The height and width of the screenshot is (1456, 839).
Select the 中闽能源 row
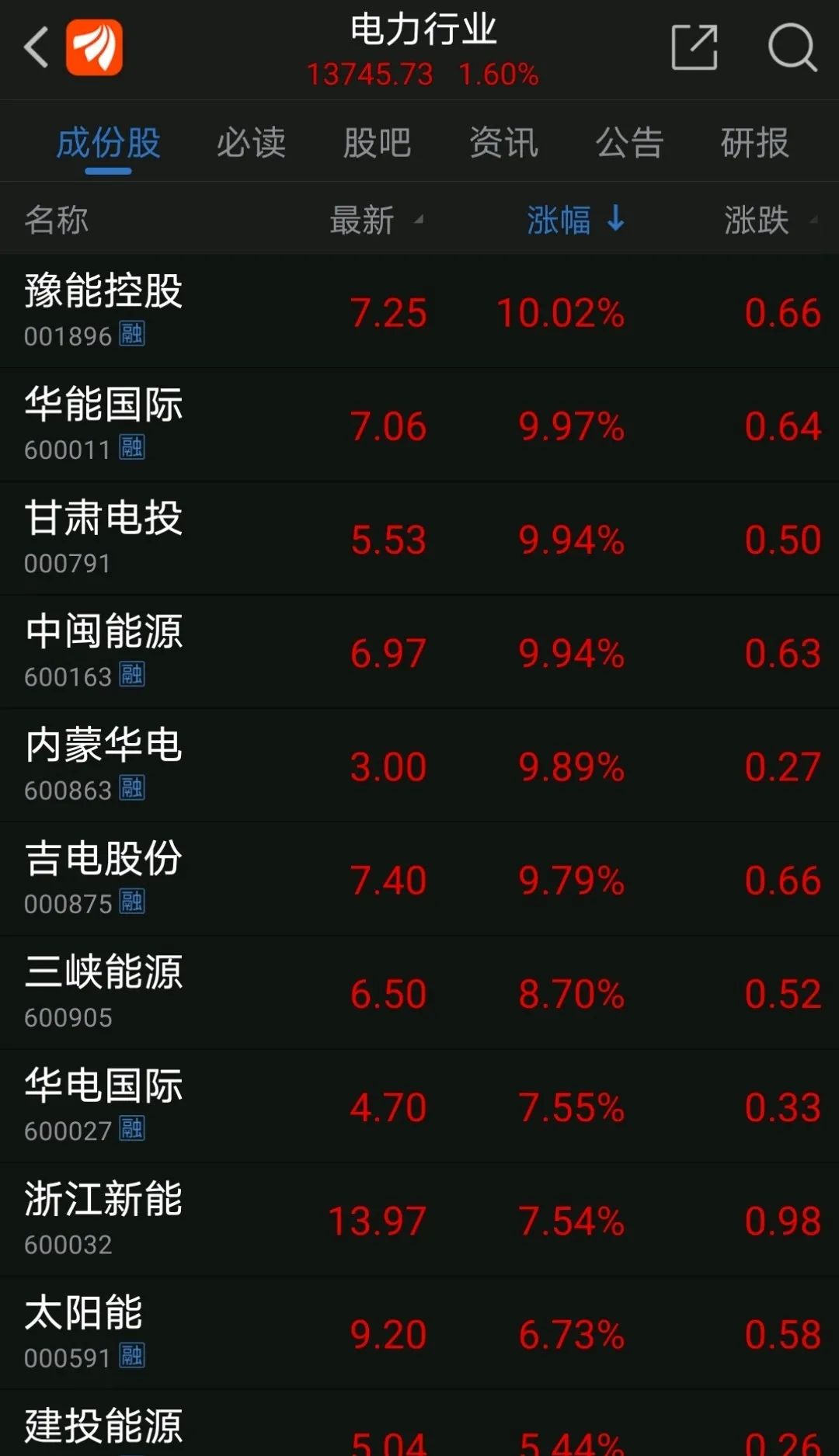419,652
